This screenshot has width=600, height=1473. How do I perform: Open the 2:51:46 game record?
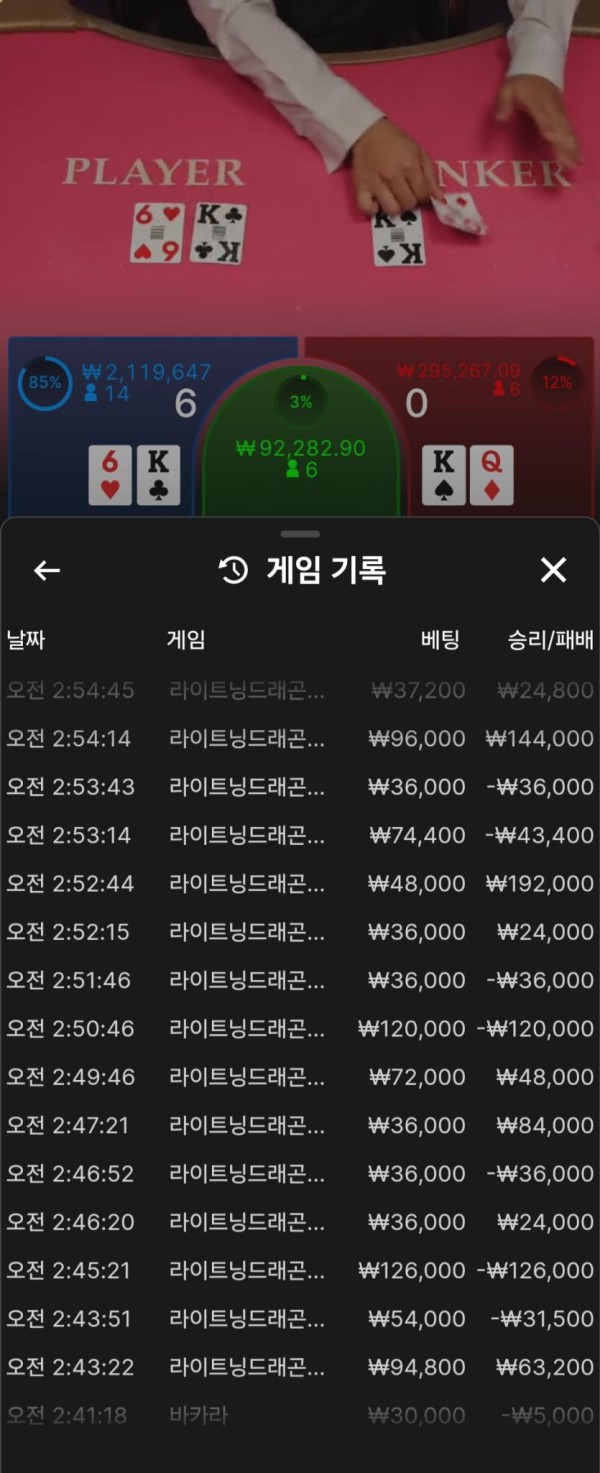pos(300,980)
